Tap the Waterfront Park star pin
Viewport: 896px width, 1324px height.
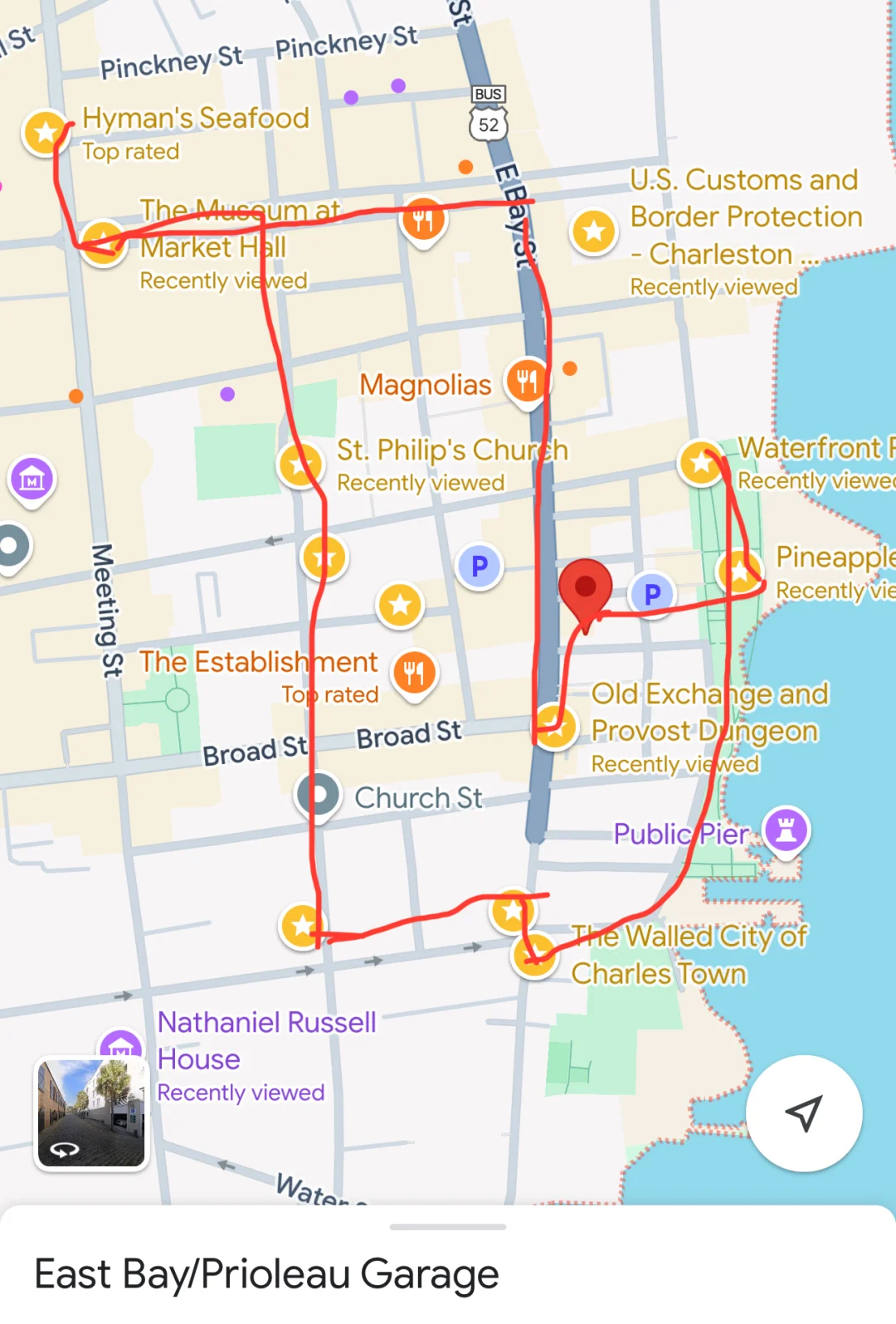pyautogui.click(x=701, y=461)
